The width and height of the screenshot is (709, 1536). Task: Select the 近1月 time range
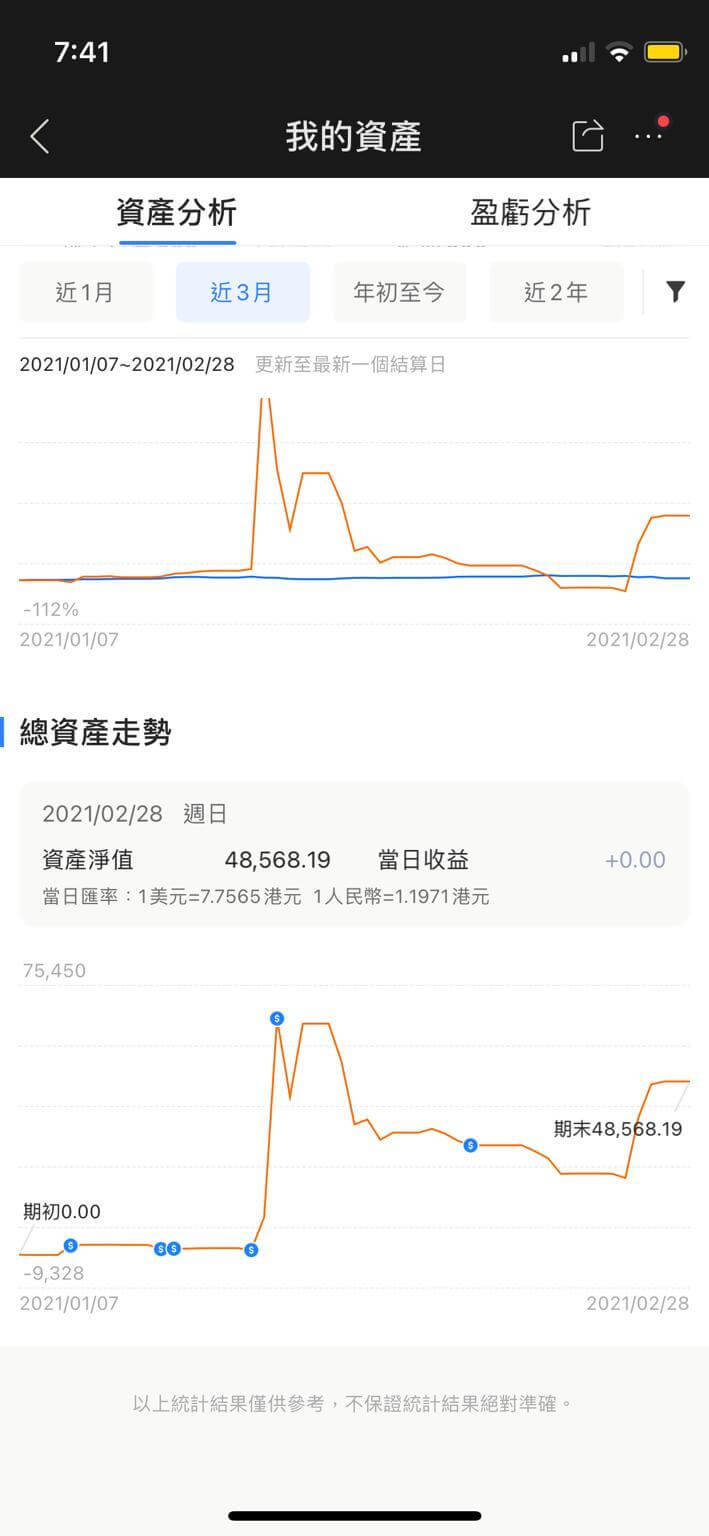pos(86,292)
